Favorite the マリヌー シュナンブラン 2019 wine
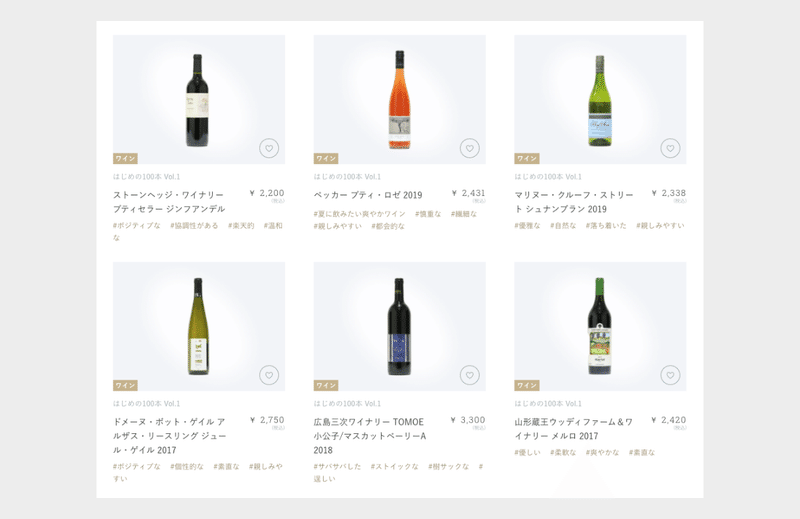 click(x=670, y=148)
